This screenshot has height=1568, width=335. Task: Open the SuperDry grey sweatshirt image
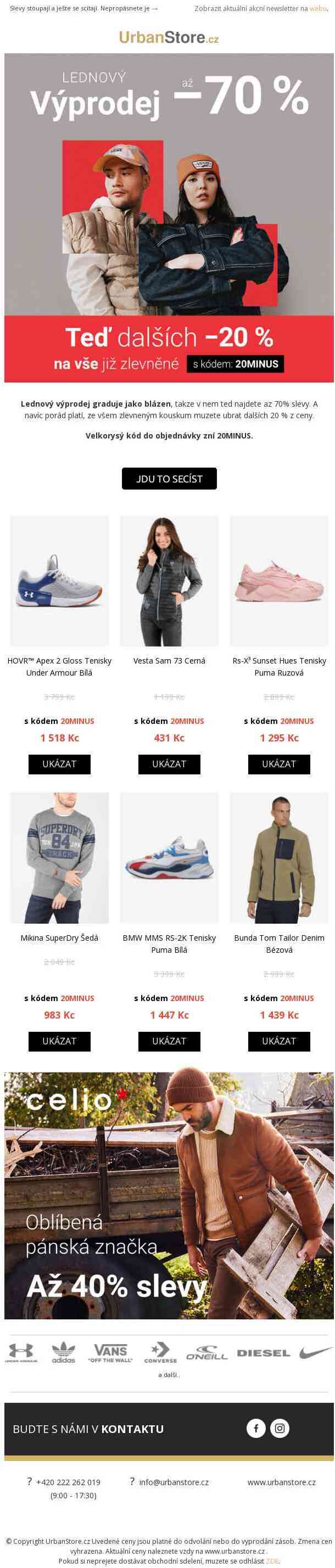[59, 858]
